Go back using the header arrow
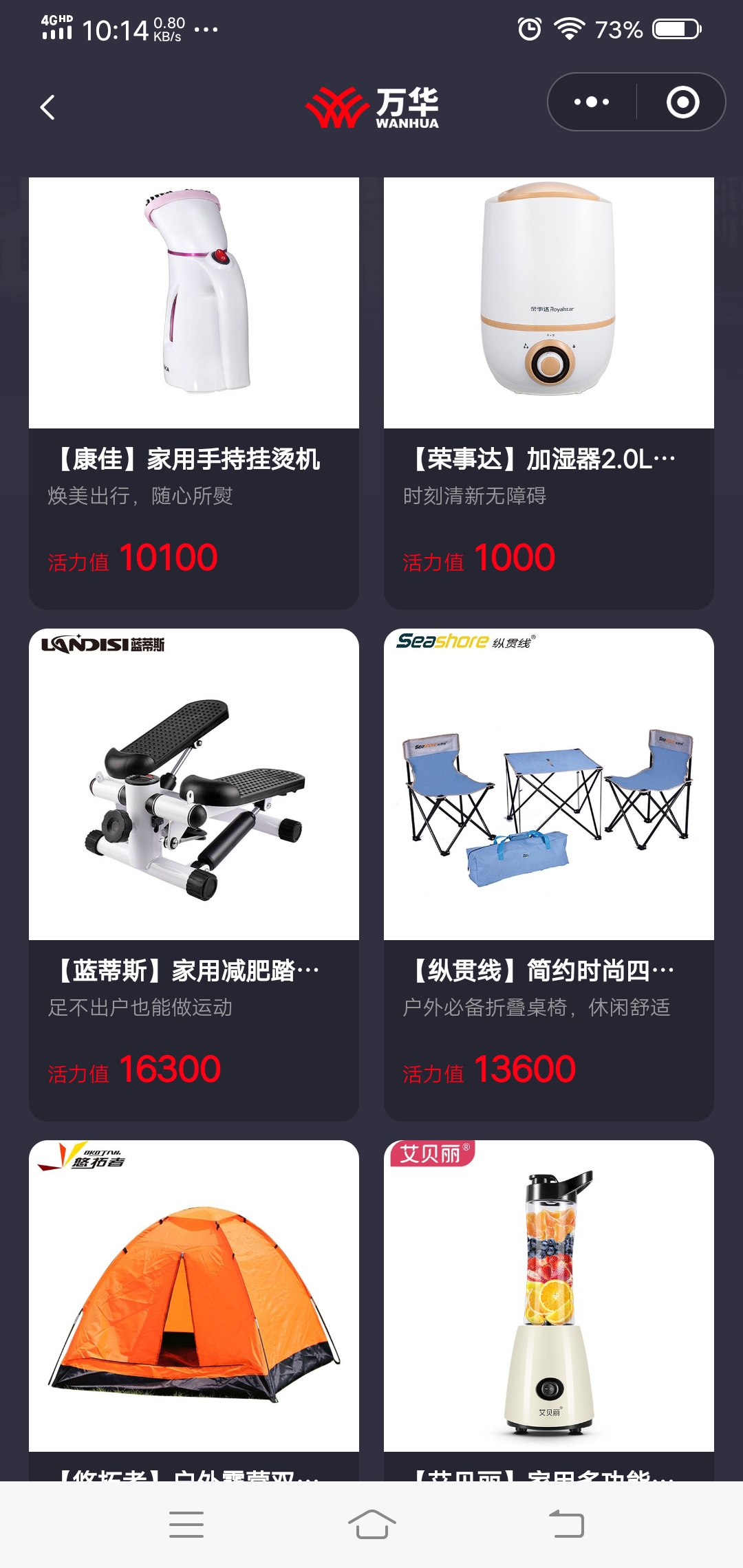Viewport: 743px width, 1568px height. tap(47, 107)
